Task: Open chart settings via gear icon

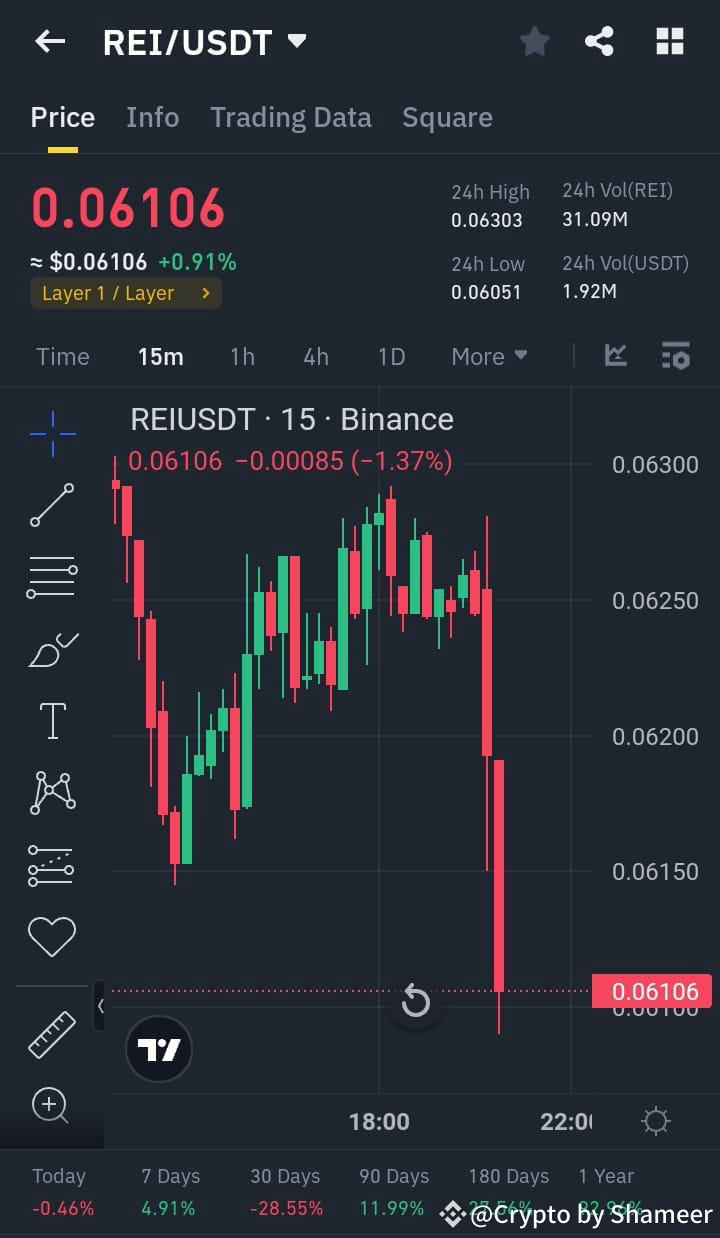Action: pyautogui.click(x=655, y=1121)
